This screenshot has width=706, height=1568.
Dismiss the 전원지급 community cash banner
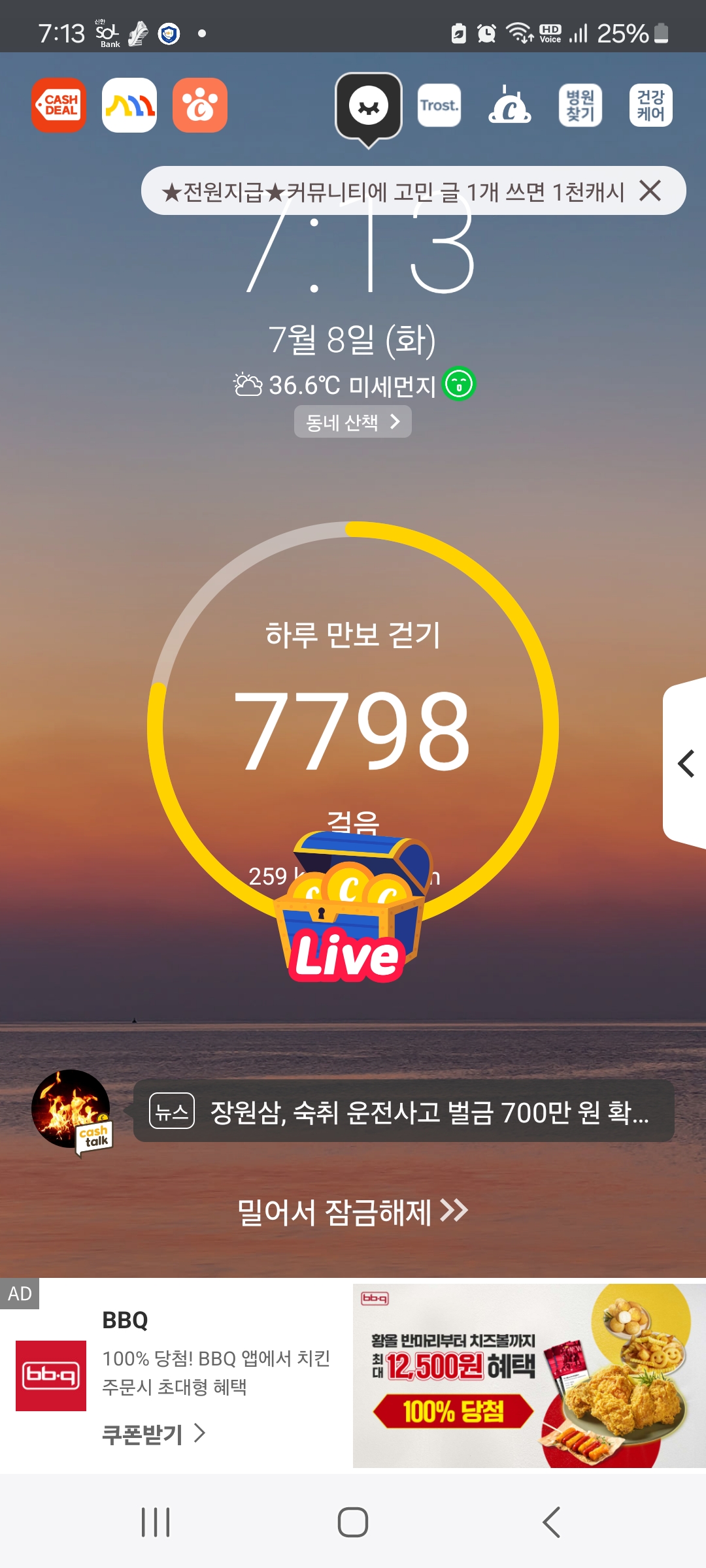point(650,191)
